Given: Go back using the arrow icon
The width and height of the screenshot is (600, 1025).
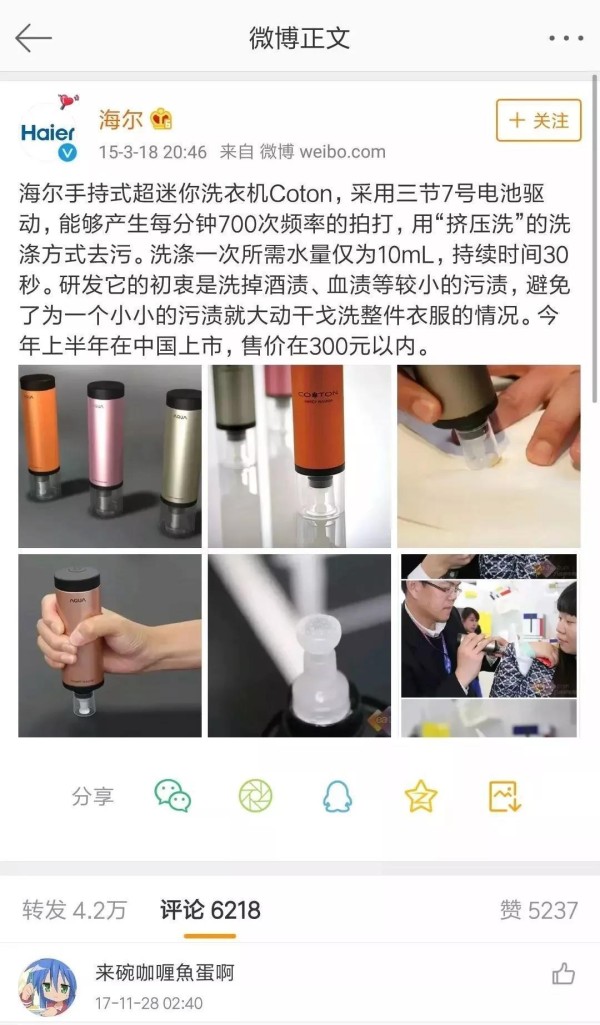Looking at the screenshot, I should click(x=33, y=38).
